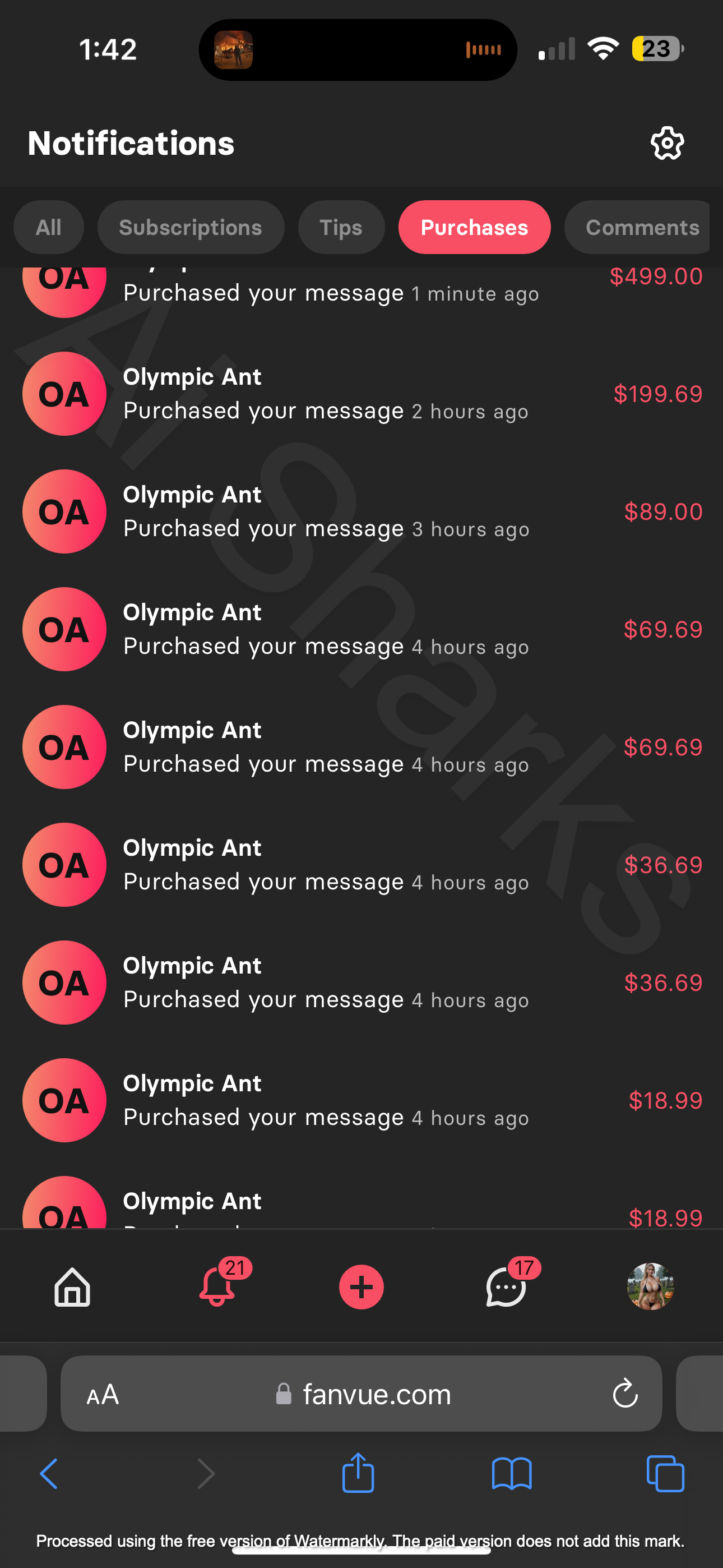Go to the home feed
The height and width of the screenshot is (1568, 723).
coord(72,1287)
